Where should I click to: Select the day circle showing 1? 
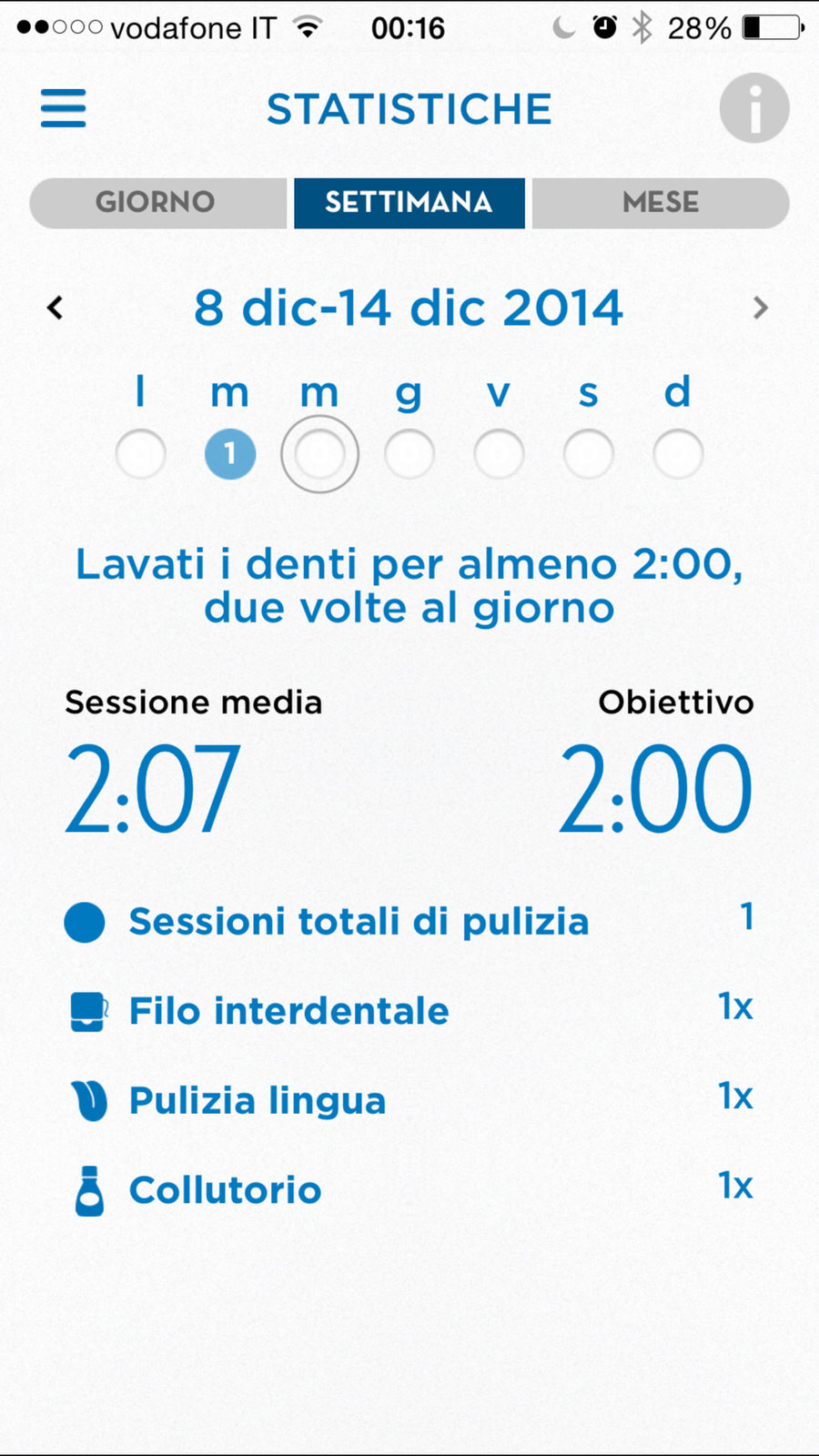coord(230,453)
